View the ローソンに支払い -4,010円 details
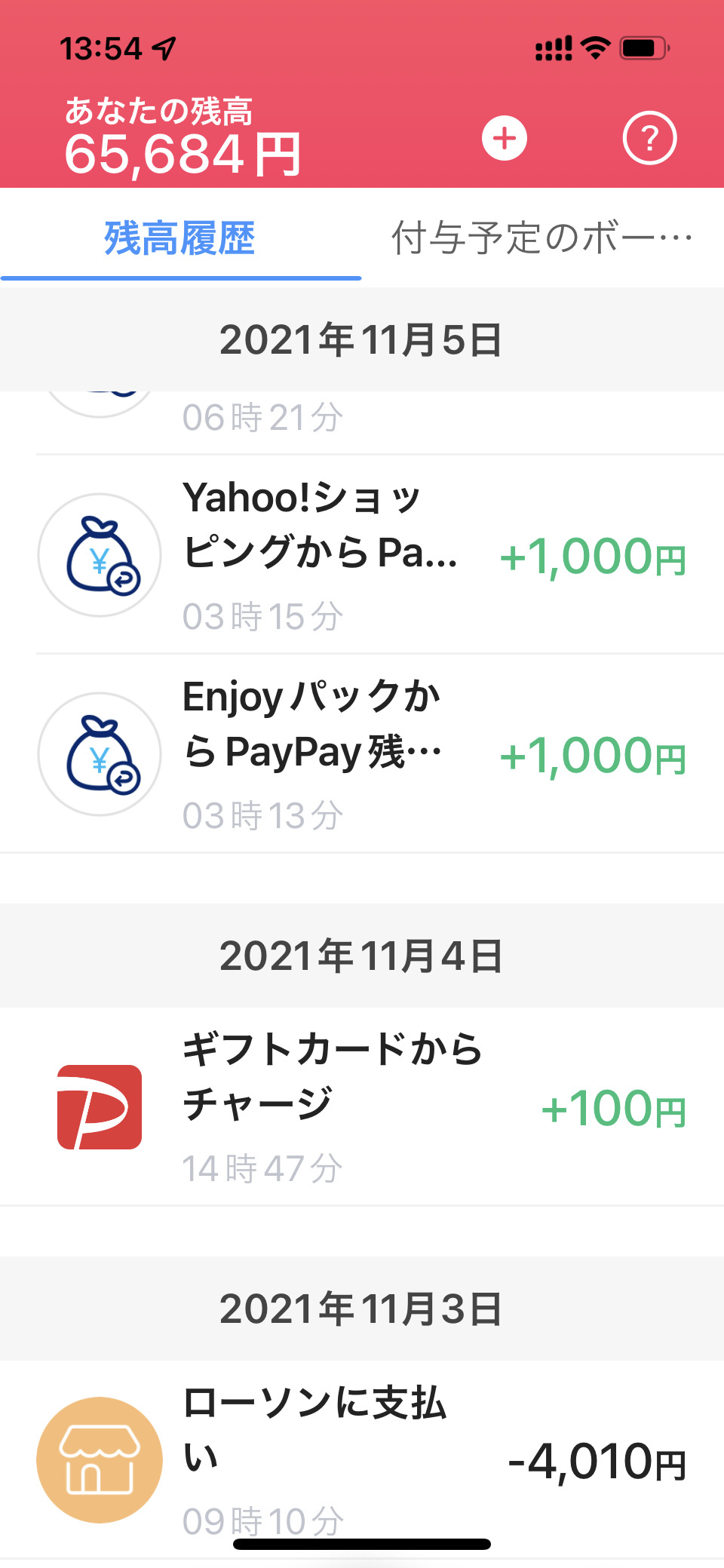 click(362, 1460)
